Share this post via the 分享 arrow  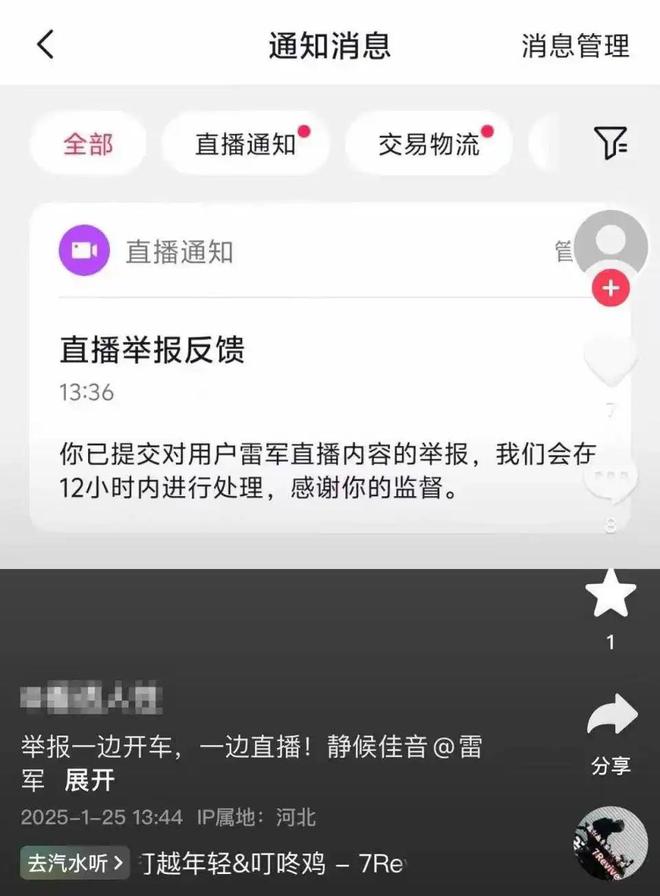click(x=611, y=718)
